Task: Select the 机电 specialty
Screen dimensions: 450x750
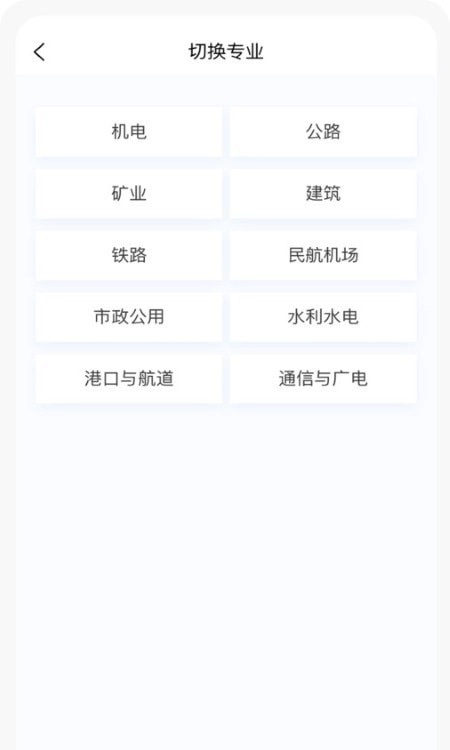Action: click(x=129, y=132)
